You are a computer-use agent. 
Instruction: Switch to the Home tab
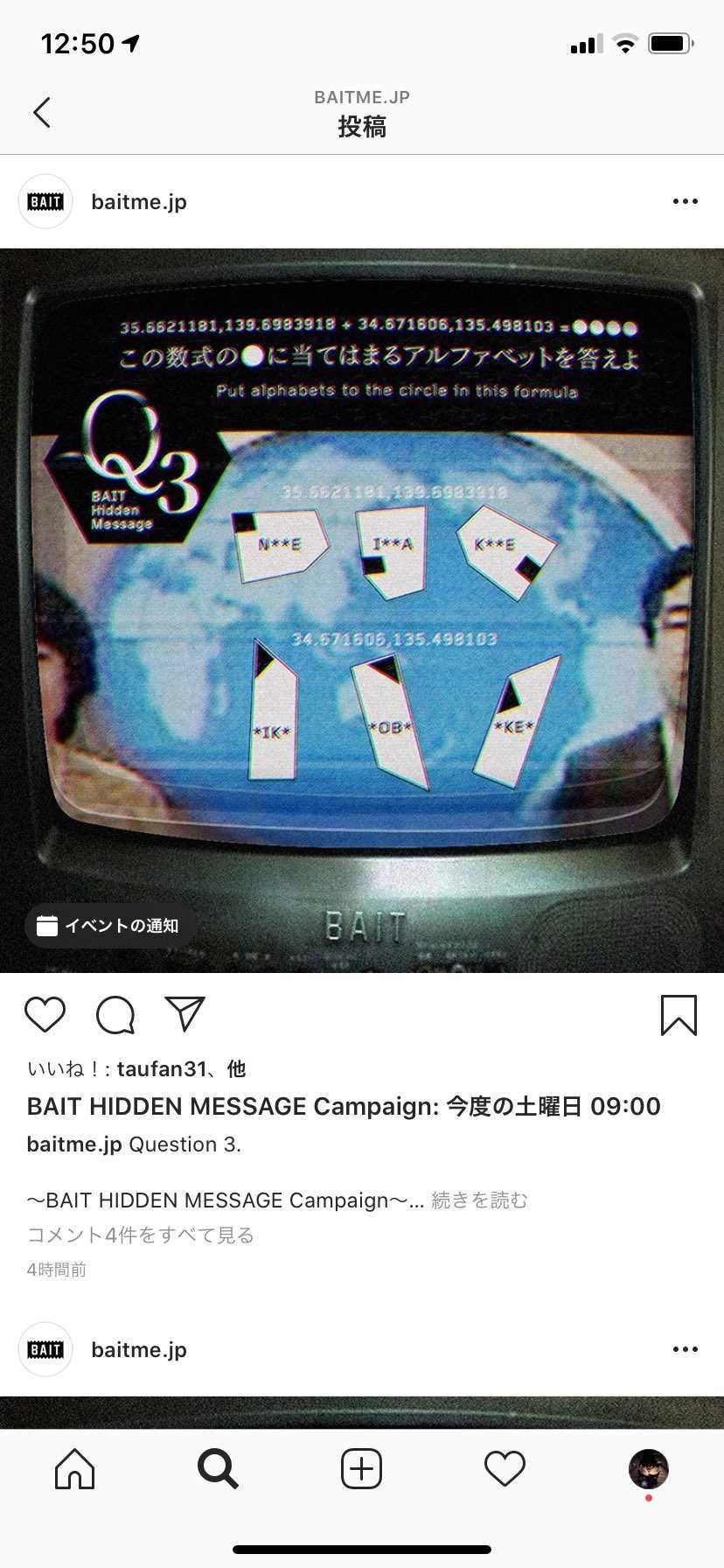[74, 1468]
